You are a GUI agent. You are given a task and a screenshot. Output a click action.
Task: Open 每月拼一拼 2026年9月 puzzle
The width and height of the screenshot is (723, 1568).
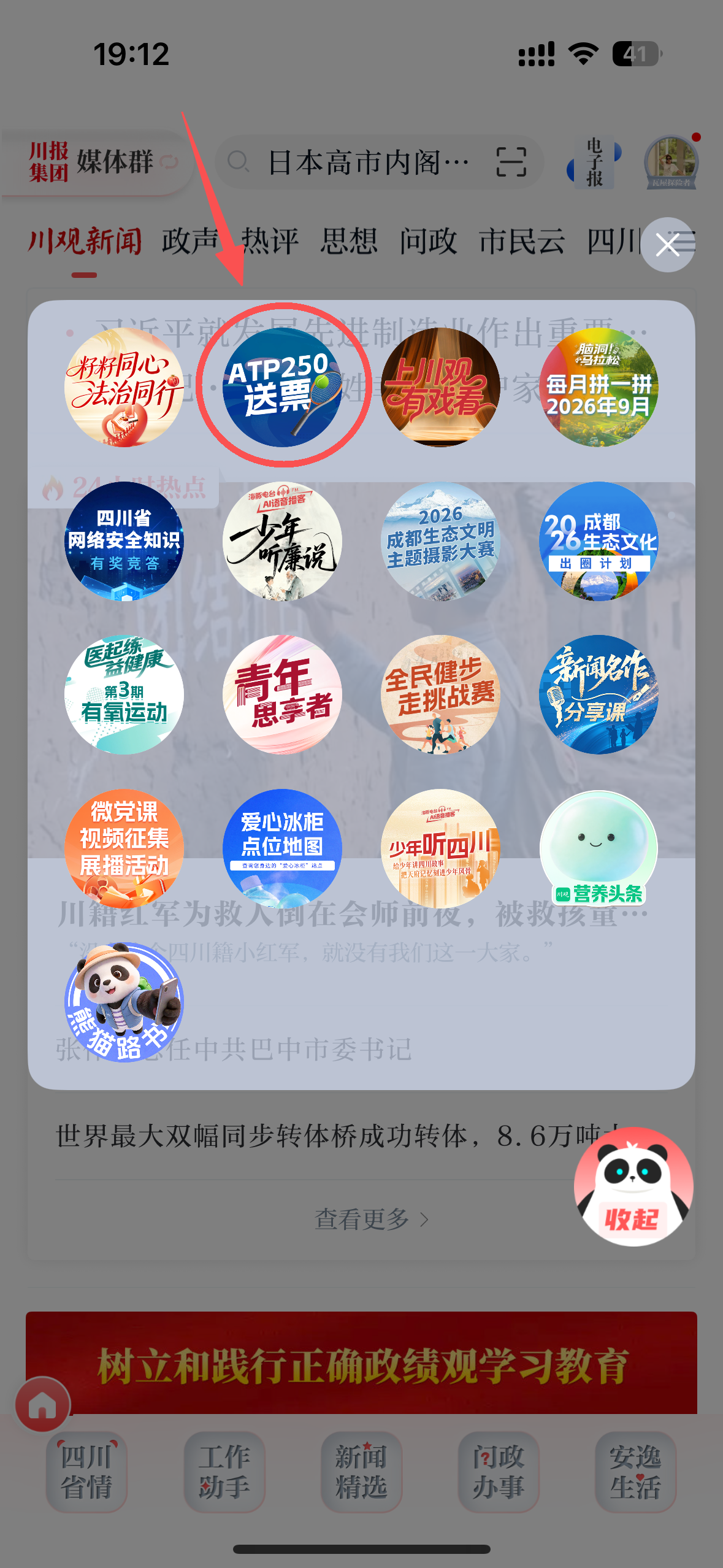click(x=599, y=387)
